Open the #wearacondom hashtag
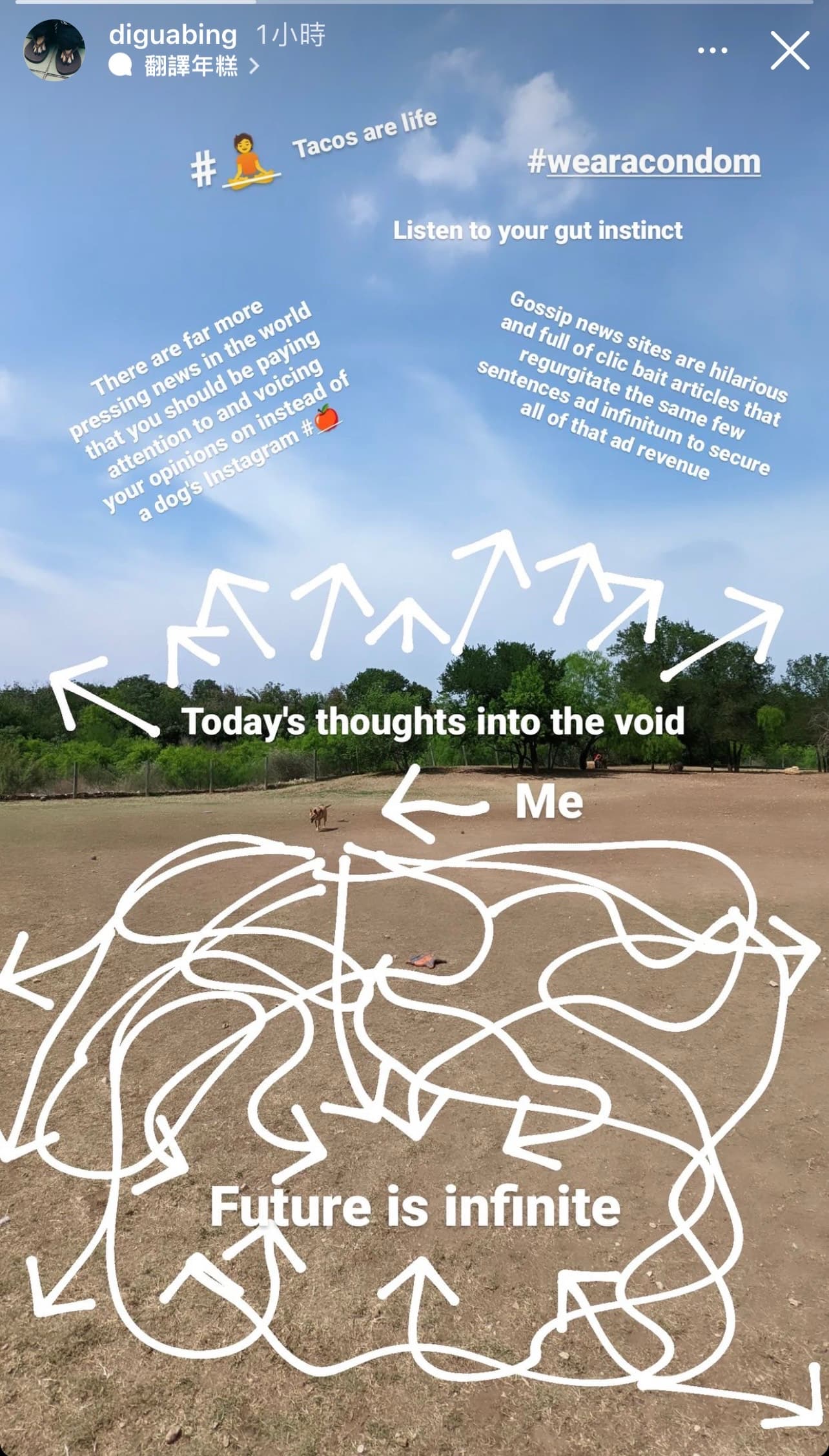This screenshot has height=1456, width=829. (644, 161)
